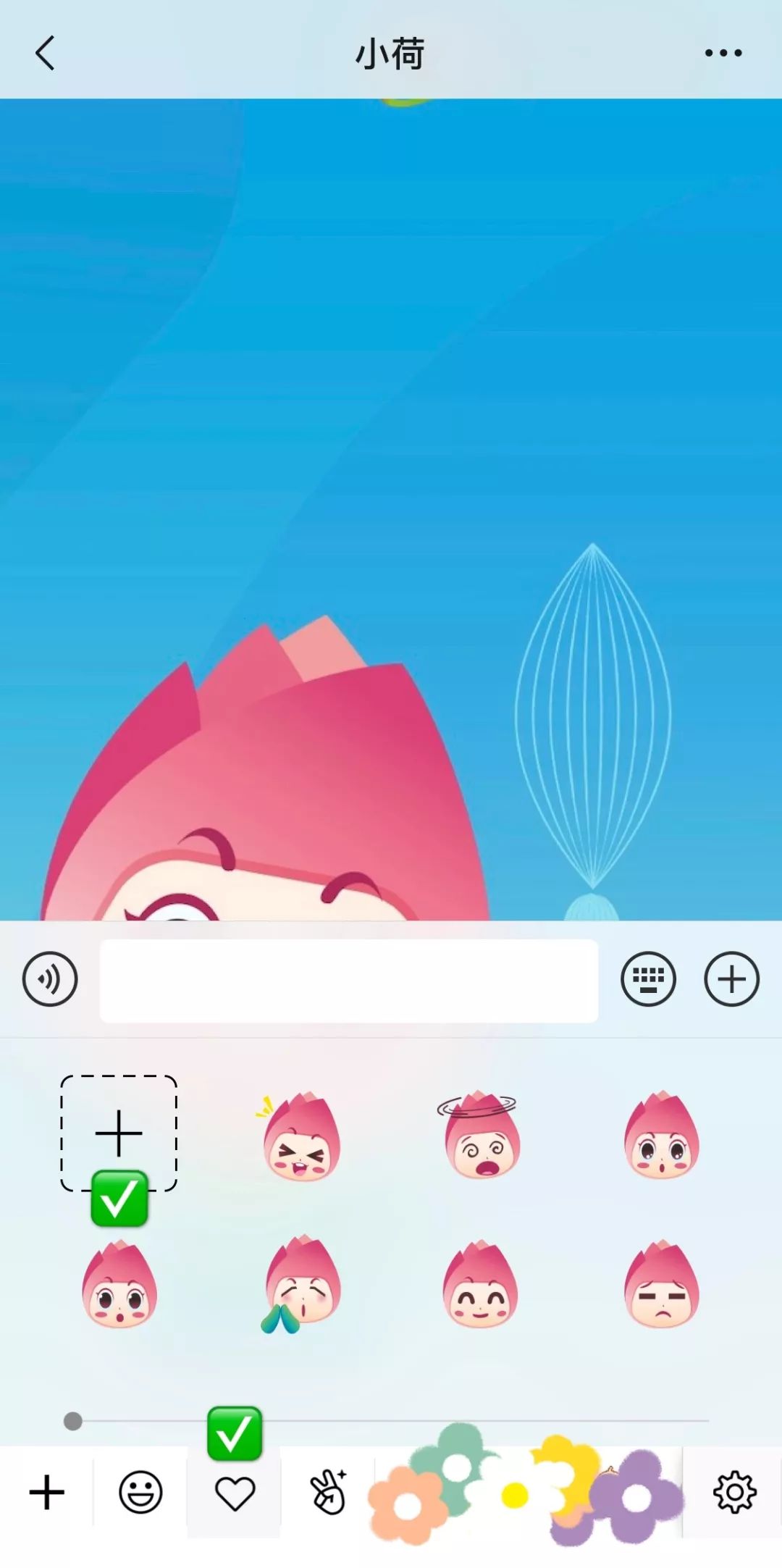Go back from the 小荷 chat
Viewport: 782px width, 1568px height.
tap(45, 53)
